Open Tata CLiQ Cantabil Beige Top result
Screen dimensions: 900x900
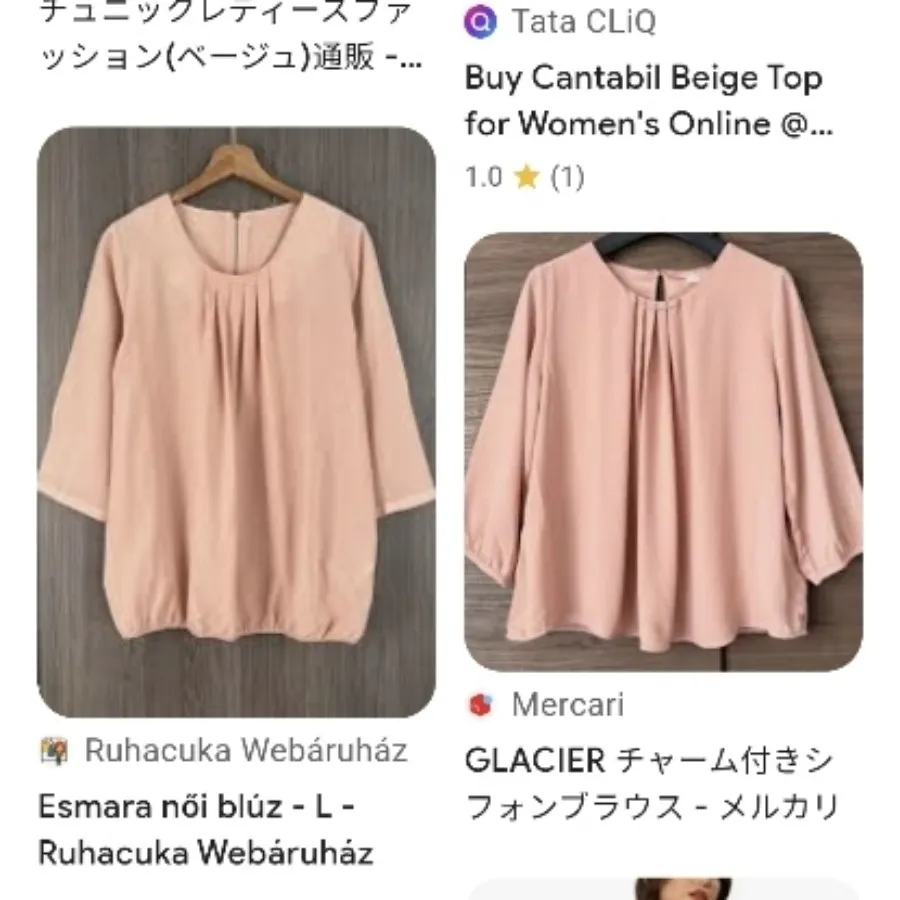coord(643,102)
